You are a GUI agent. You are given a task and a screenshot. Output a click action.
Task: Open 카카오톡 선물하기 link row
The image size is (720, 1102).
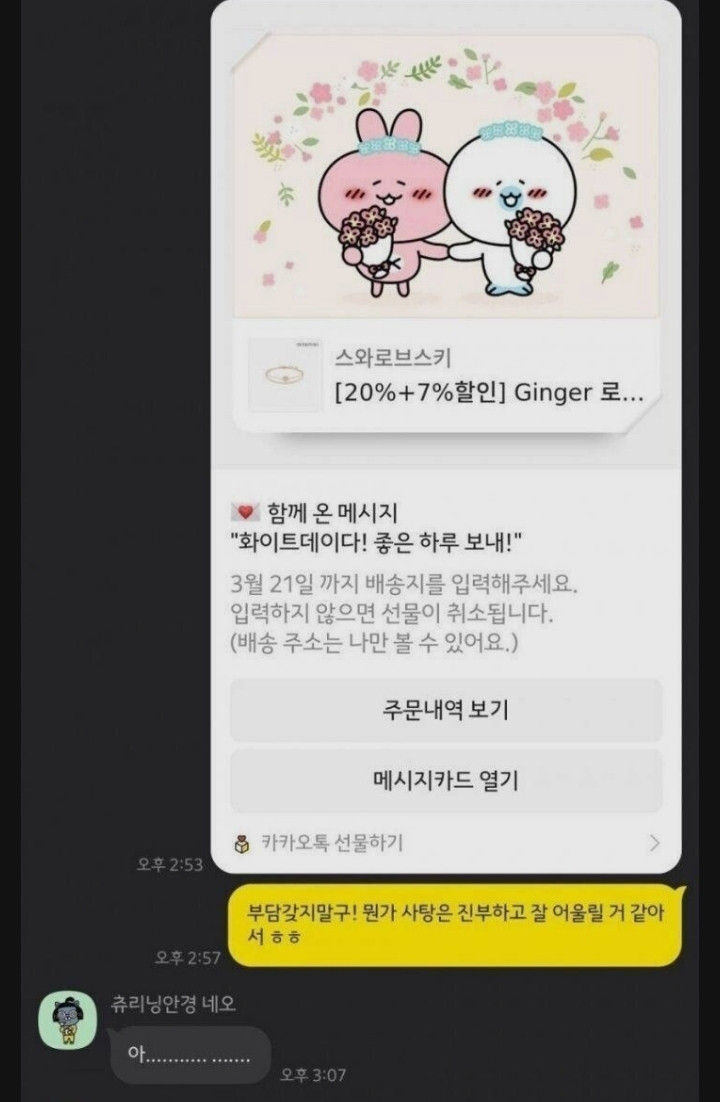coord(446,843)
